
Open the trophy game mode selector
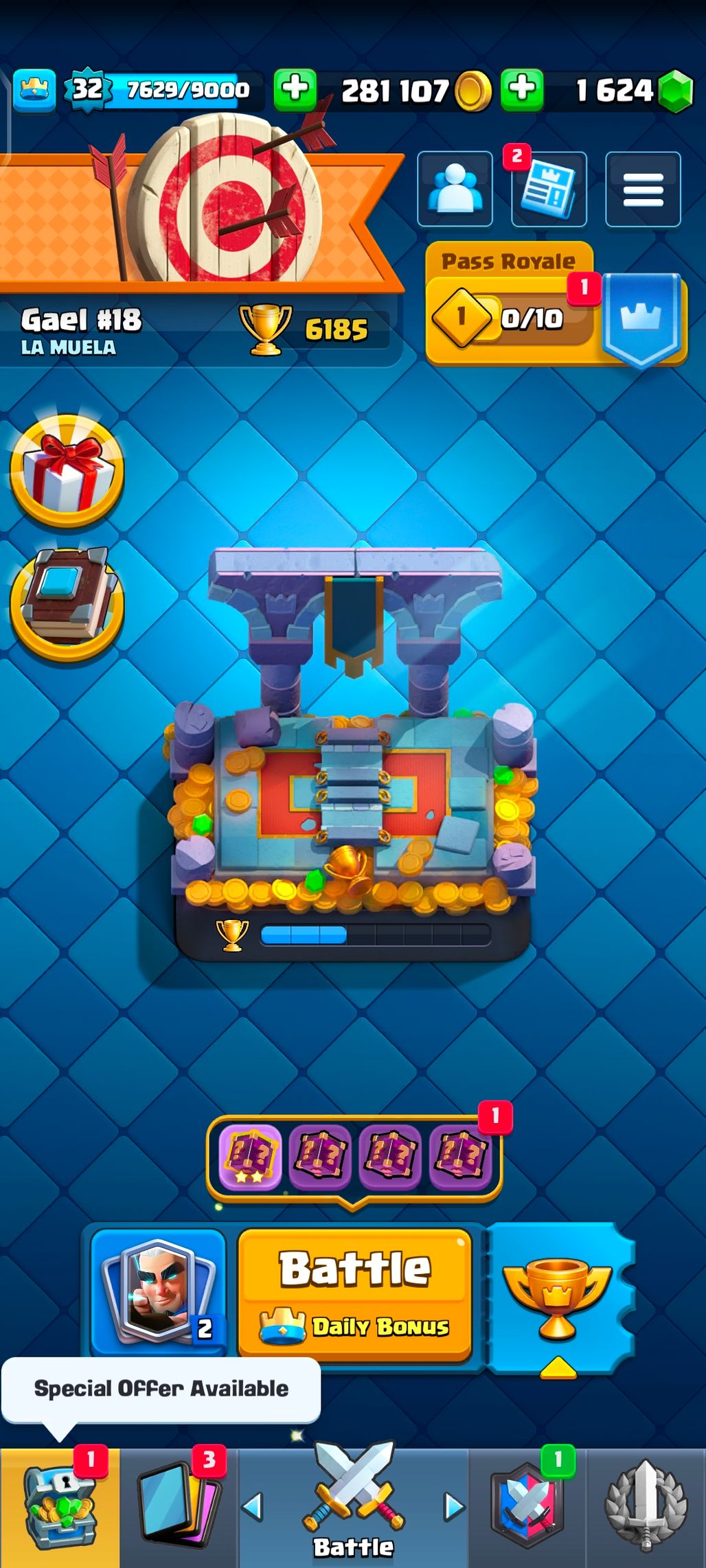(558, 1298)
